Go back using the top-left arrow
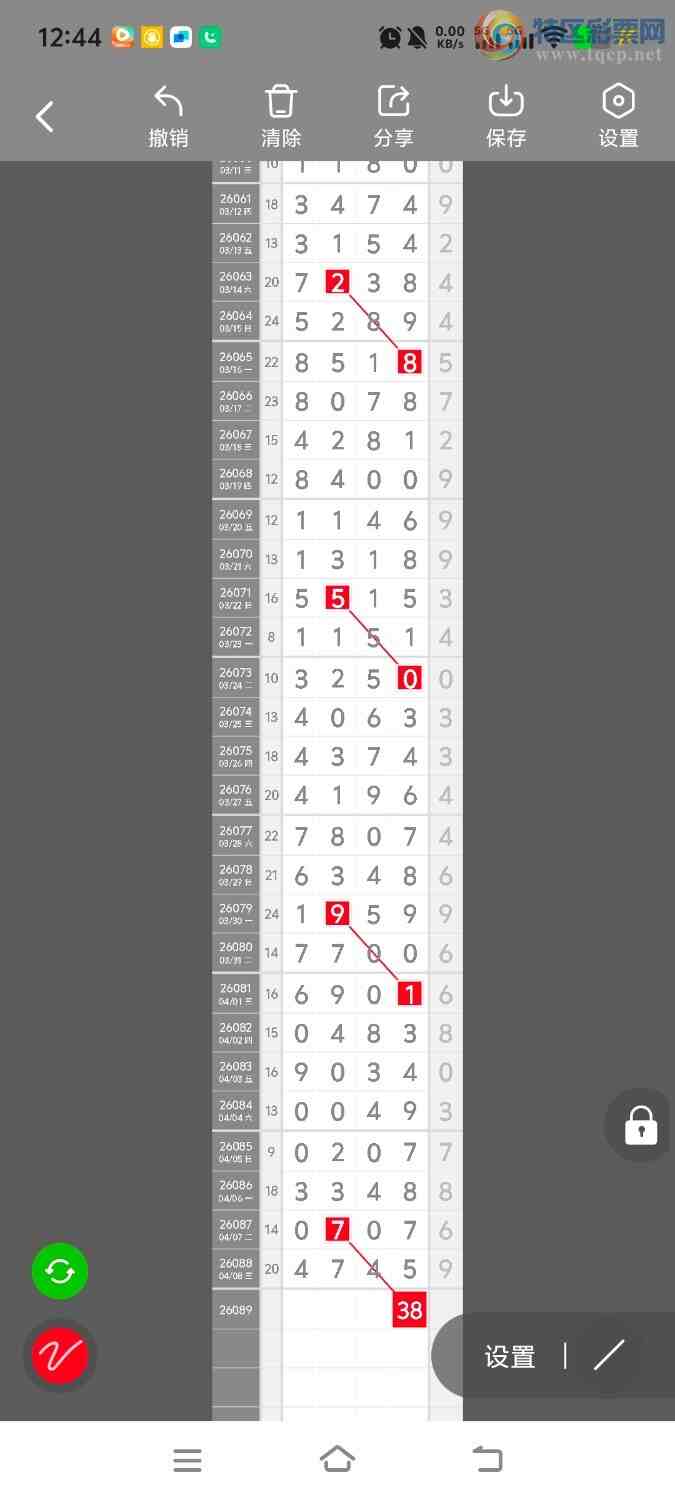The width and height of the screenshot is (675, 1500). click(45, 117)
